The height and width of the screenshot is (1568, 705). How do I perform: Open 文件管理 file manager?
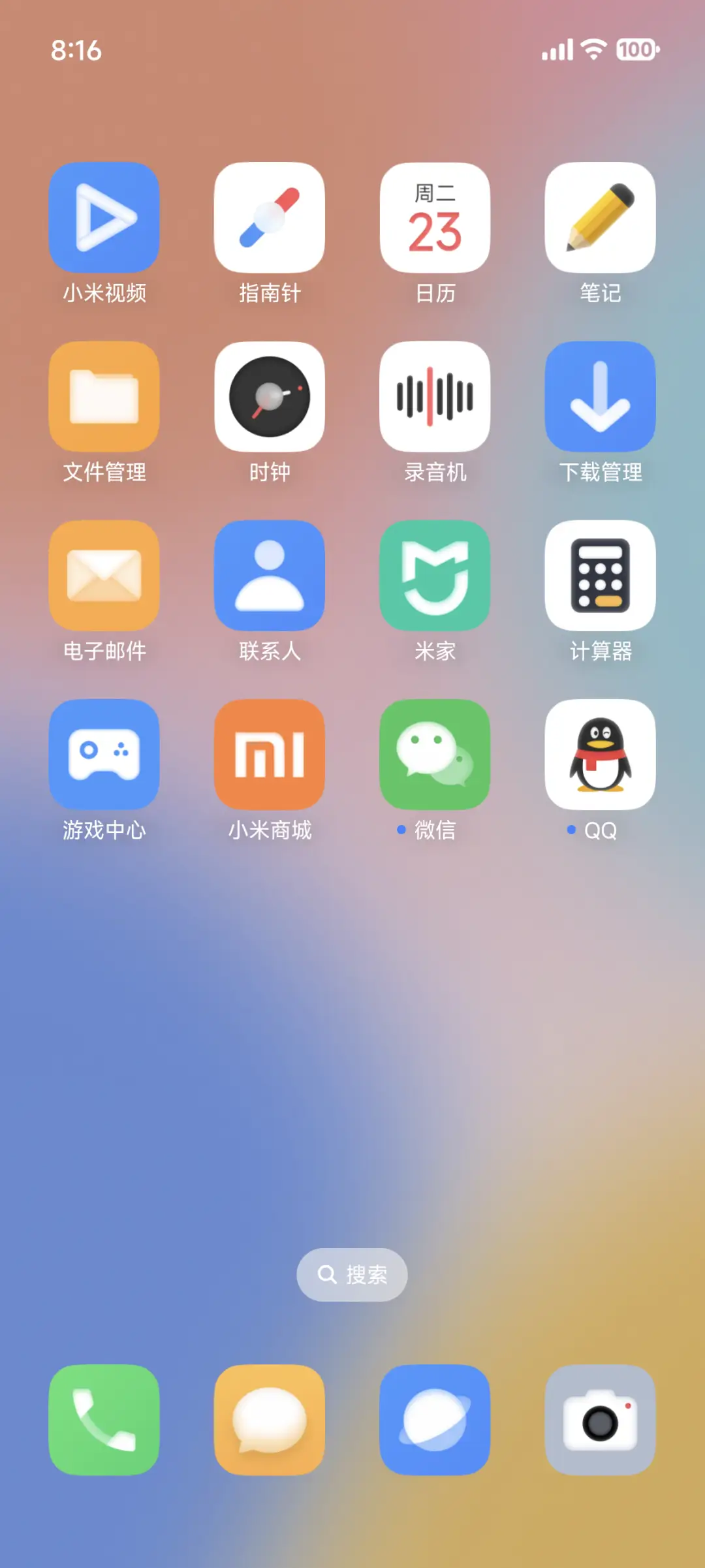[x=104, y=397]
